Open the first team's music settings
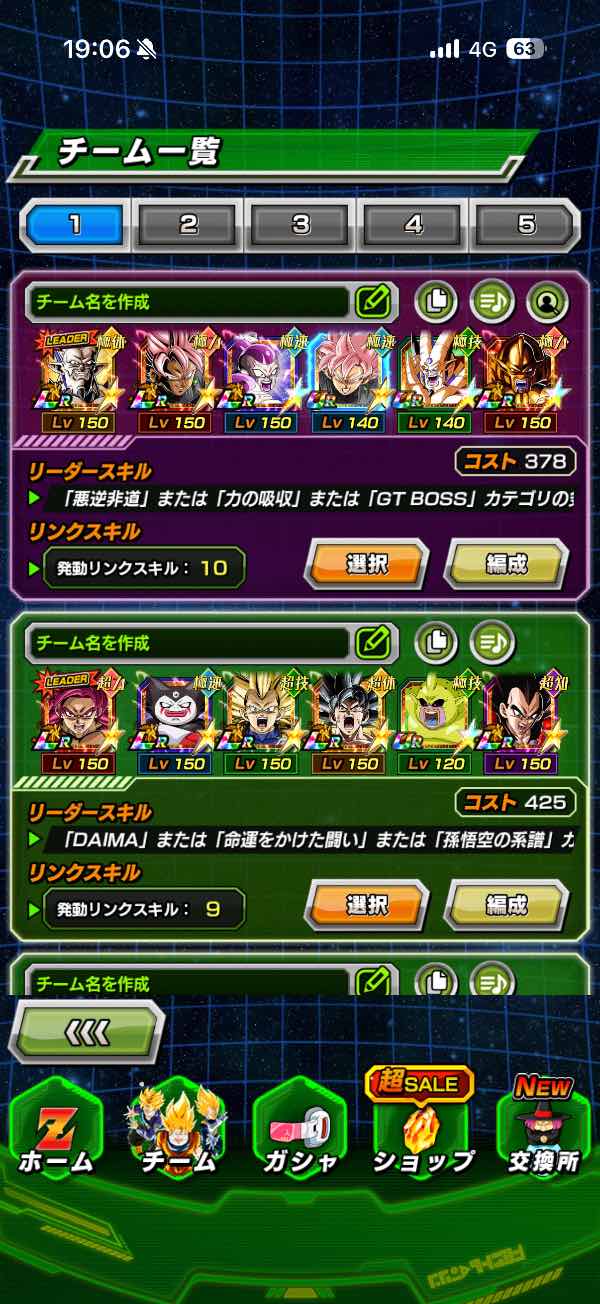Screen dimensions: 600x1304 click(x=491, y=299)
